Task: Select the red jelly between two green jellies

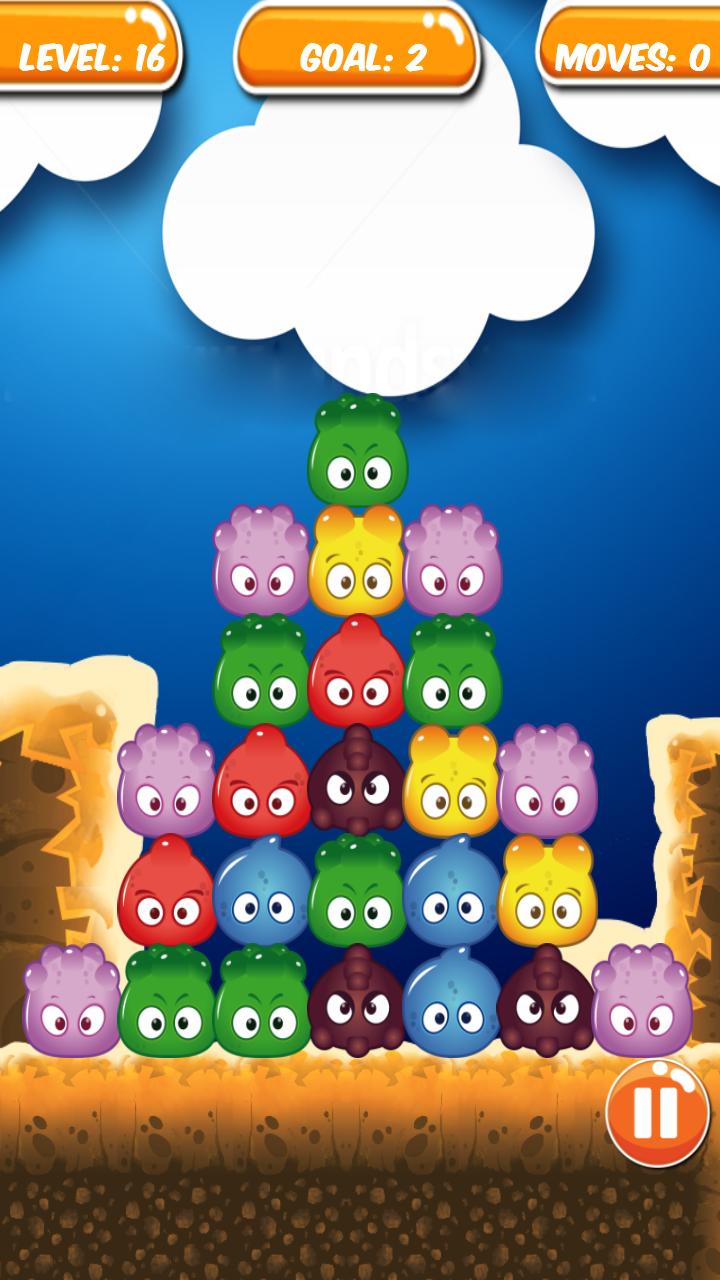Action: tap(357, 673)
